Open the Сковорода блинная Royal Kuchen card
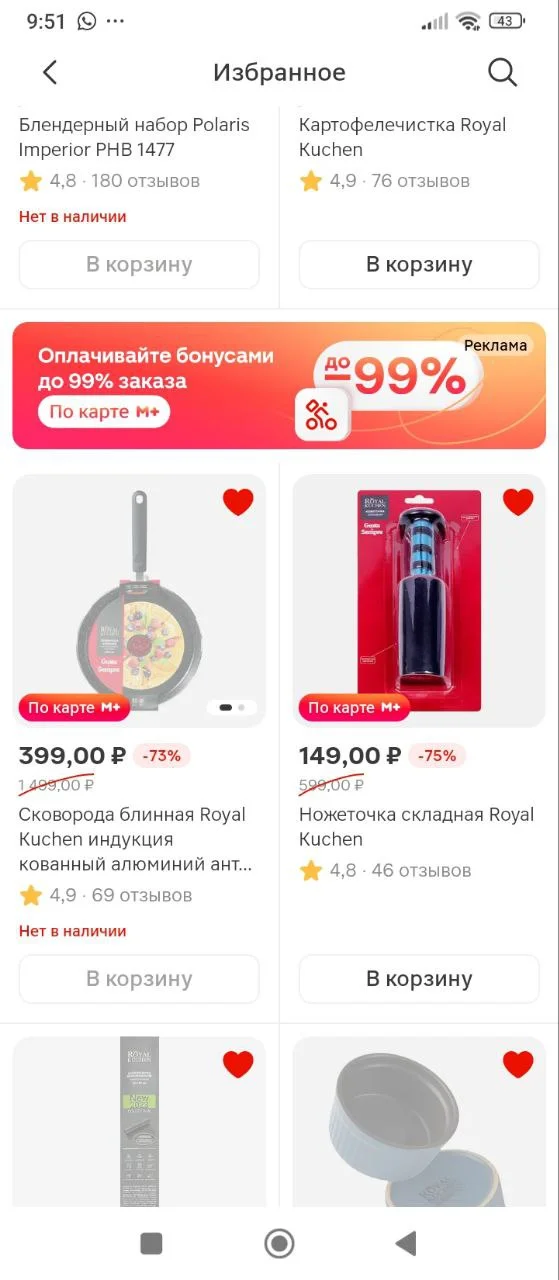The image size is (559, 1280). 132,839
